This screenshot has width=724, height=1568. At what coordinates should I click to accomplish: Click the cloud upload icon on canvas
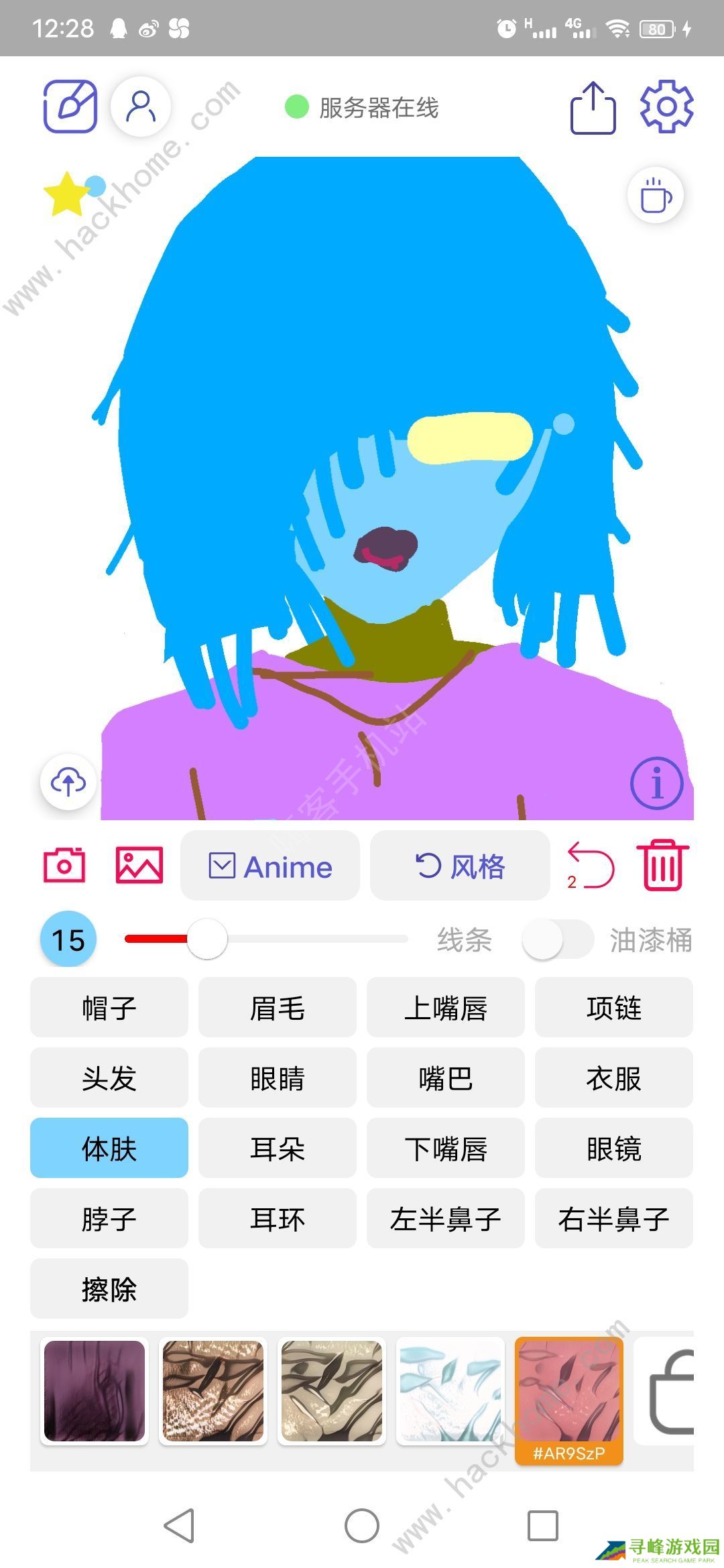click(68, 782)
